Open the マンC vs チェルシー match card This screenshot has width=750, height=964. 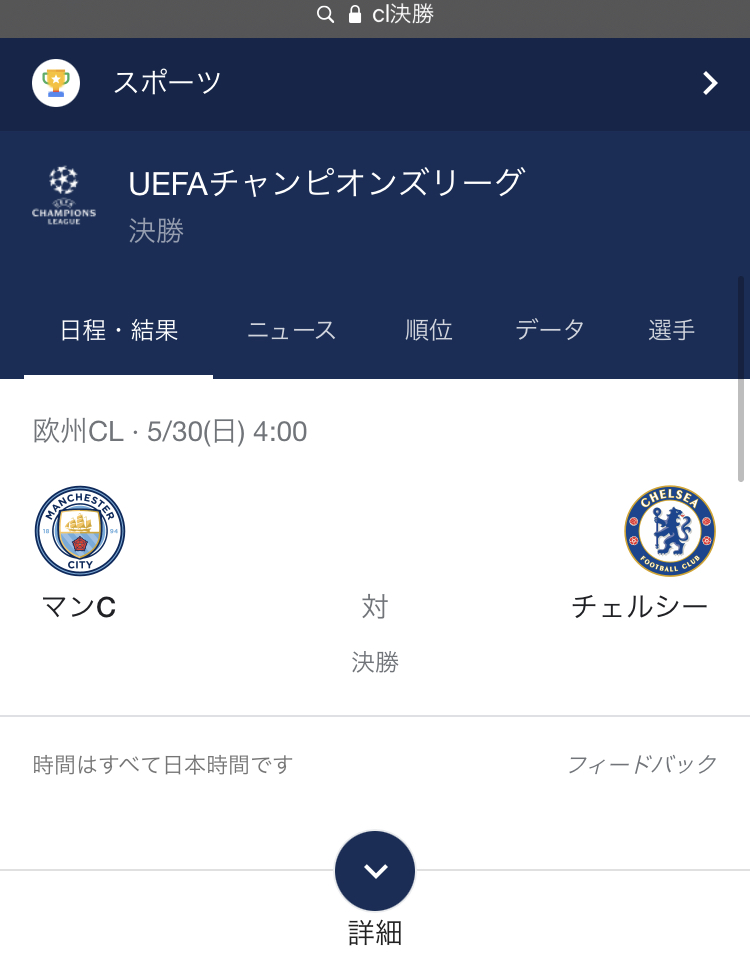coord(375,560)
